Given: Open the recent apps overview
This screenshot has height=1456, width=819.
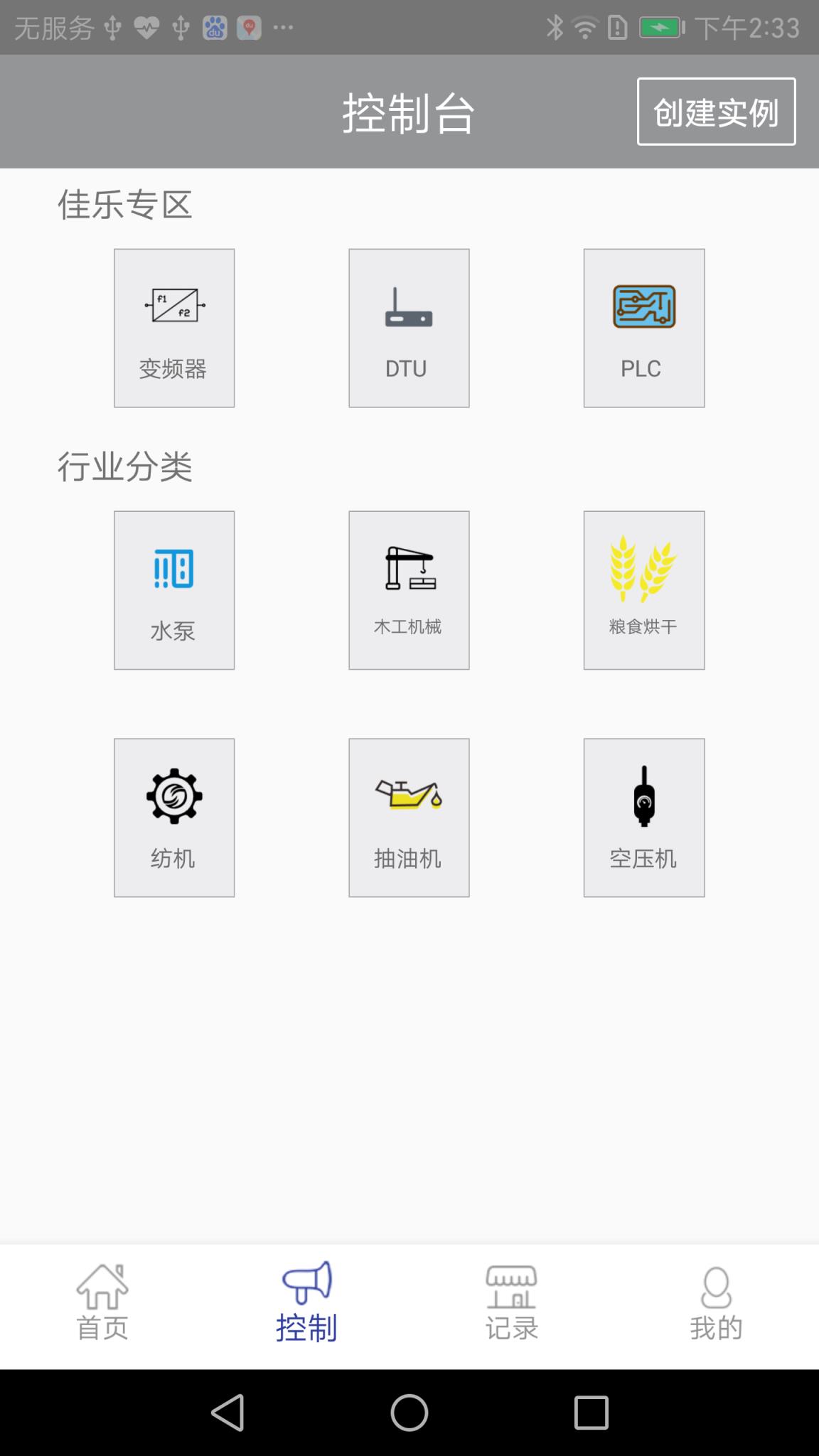Looking at the screenshot, I should click(591, 1413).
